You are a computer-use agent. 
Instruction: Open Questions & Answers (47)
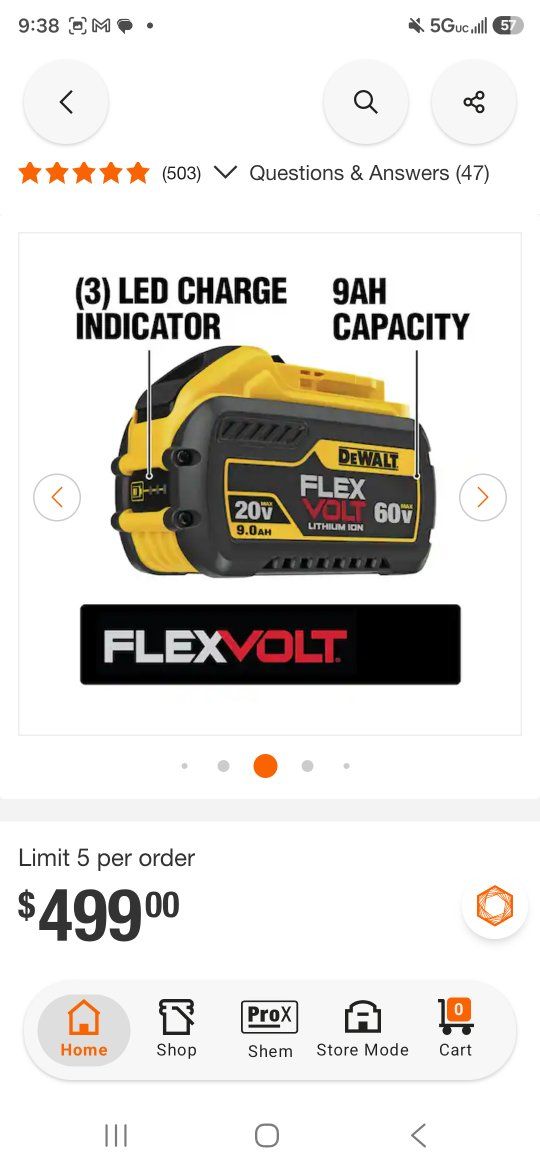369,173
